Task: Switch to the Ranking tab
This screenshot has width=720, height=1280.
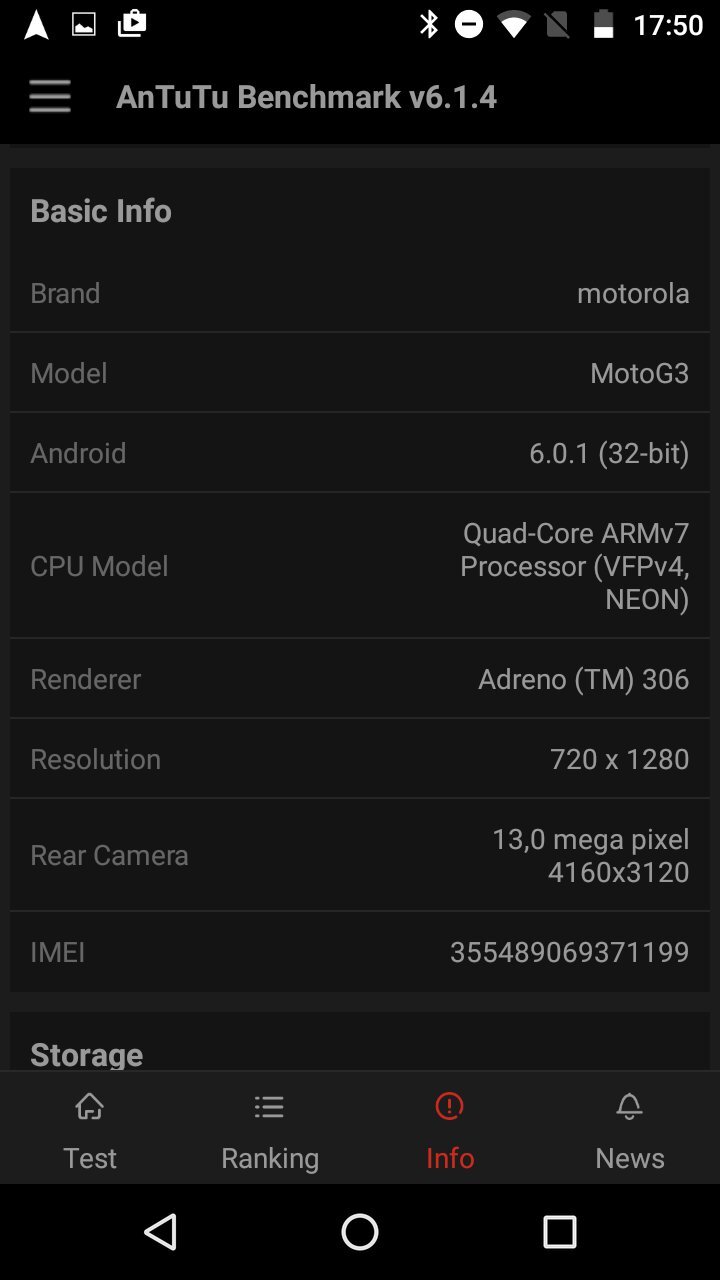Action: 269,1130
